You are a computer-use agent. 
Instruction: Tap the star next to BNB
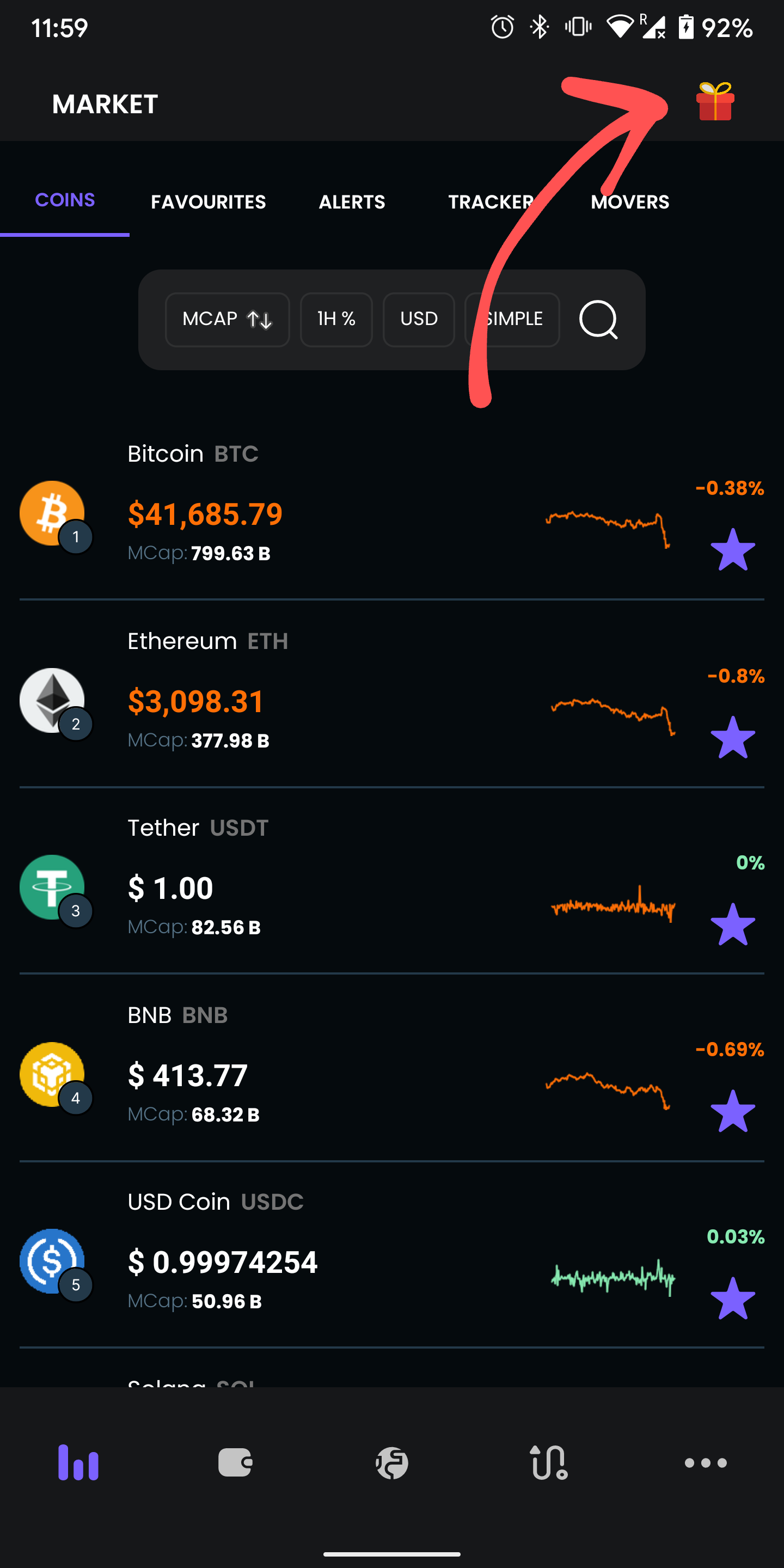tap(733, 1111)
